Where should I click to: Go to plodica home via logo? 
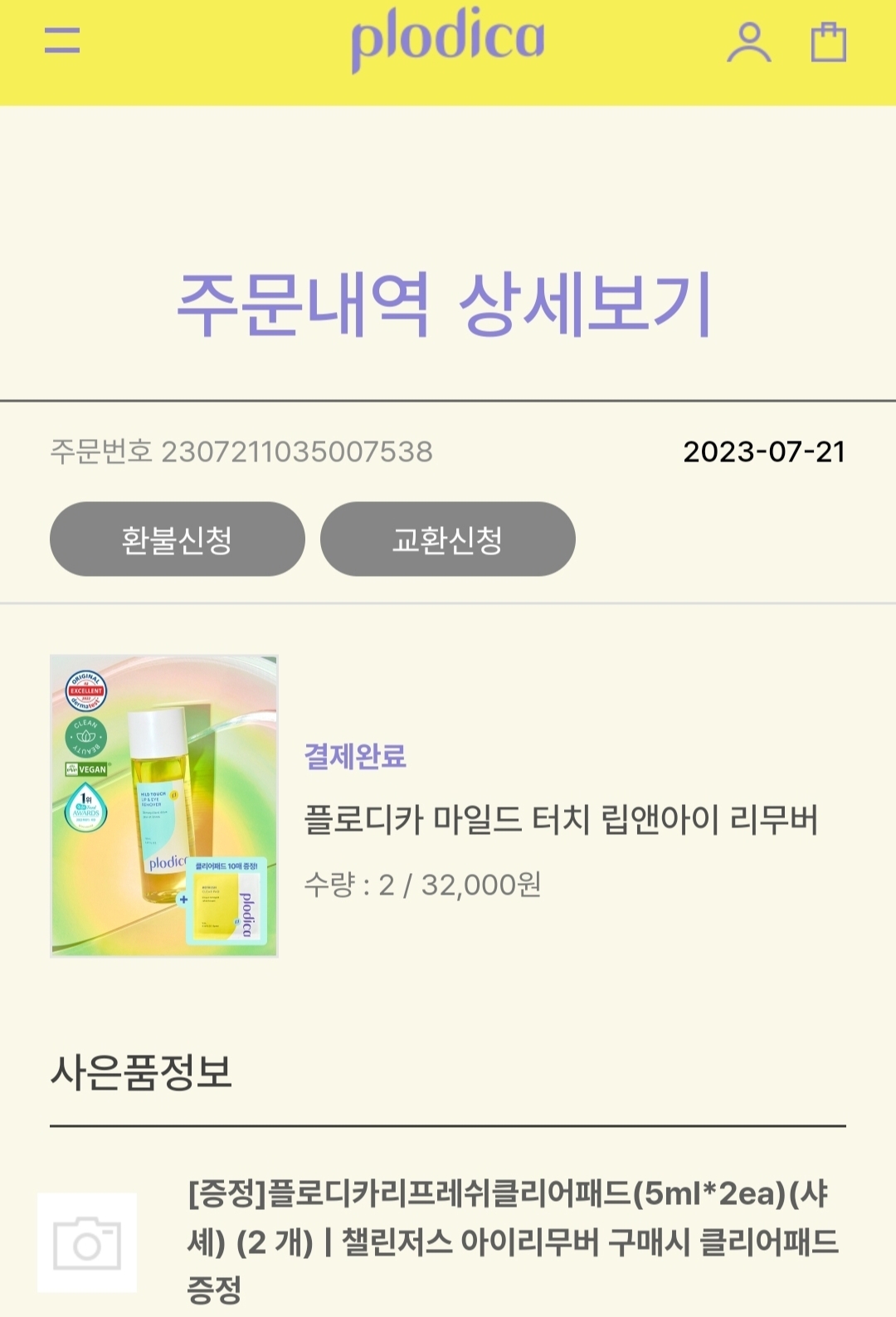pos(447,39)
